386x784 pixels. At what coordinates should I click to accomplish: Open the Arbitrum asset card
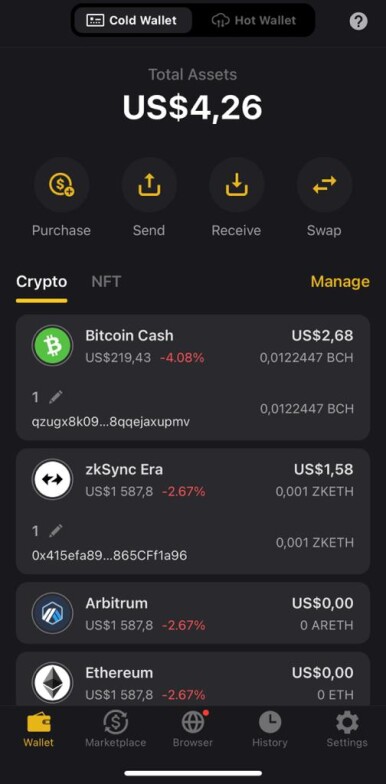(x=193, y=613)
